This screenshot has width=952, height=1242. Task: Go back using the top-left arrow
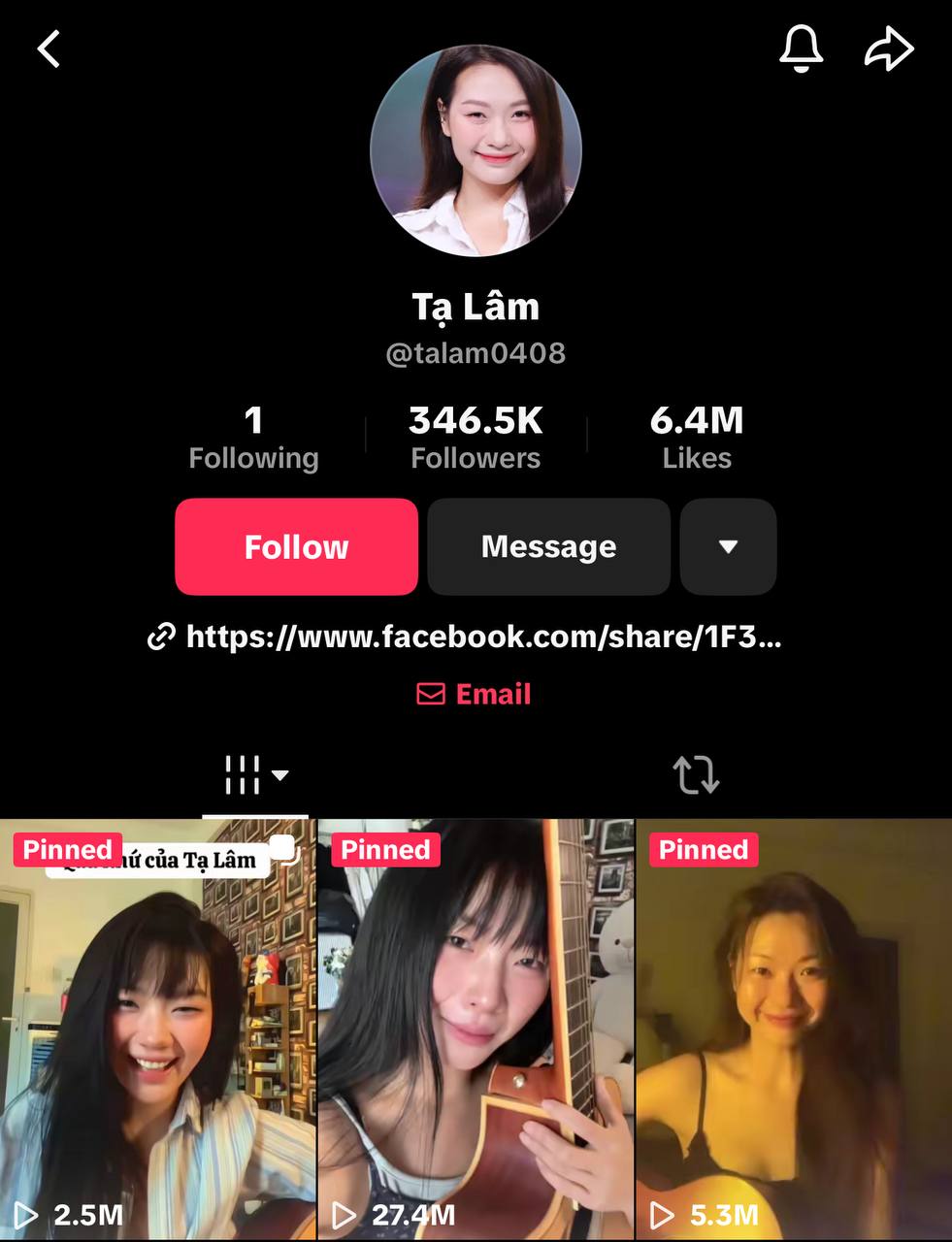coord(49,49)
